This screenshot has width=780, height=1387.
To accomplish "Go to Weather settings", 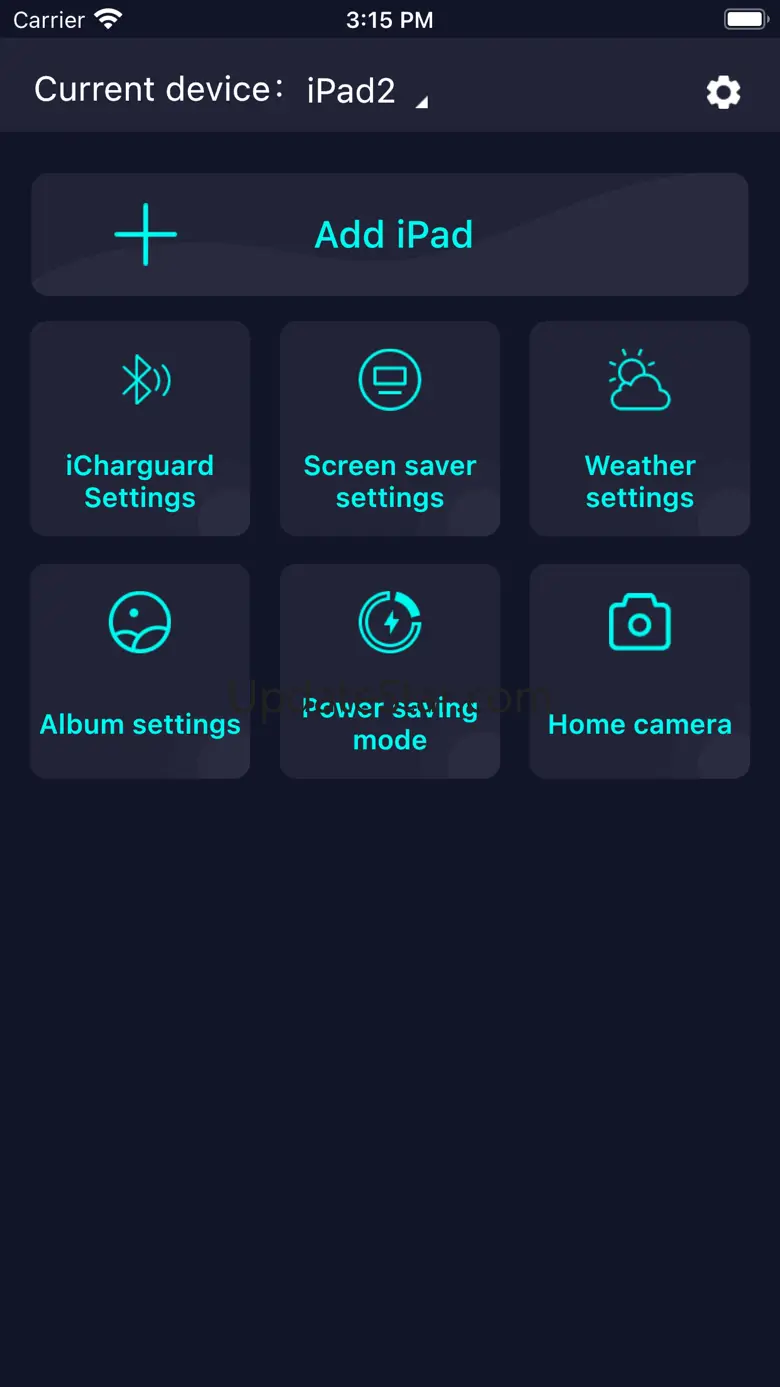I will tap(639, 428).
